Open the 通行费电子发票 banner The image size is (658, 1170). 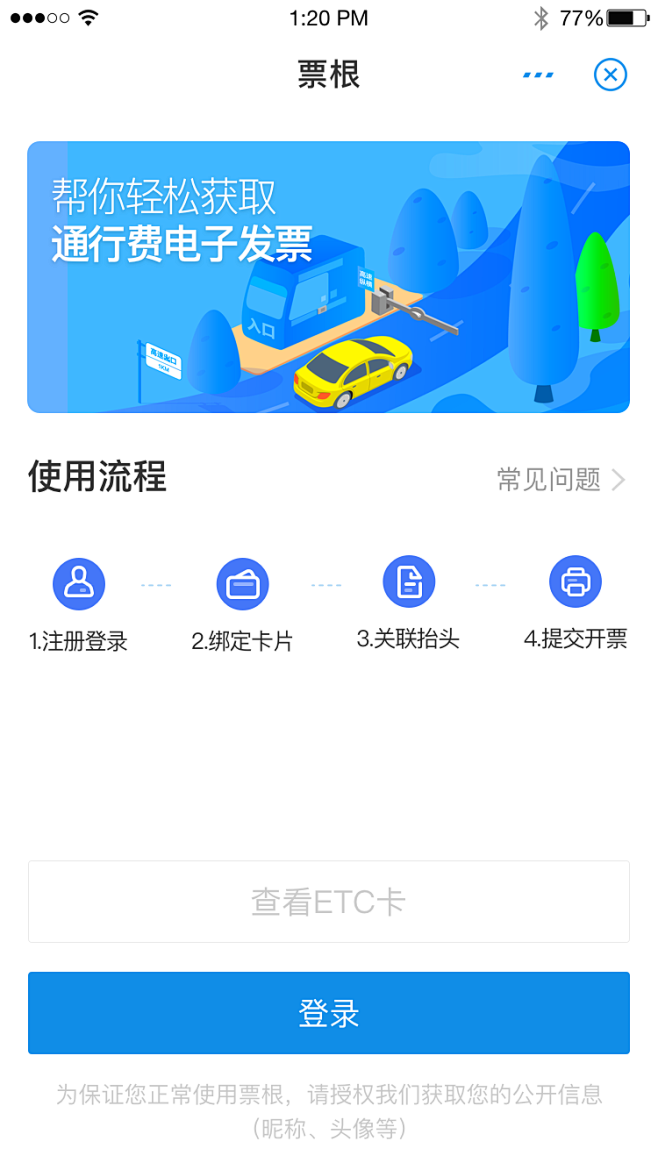tap(329, 277)
